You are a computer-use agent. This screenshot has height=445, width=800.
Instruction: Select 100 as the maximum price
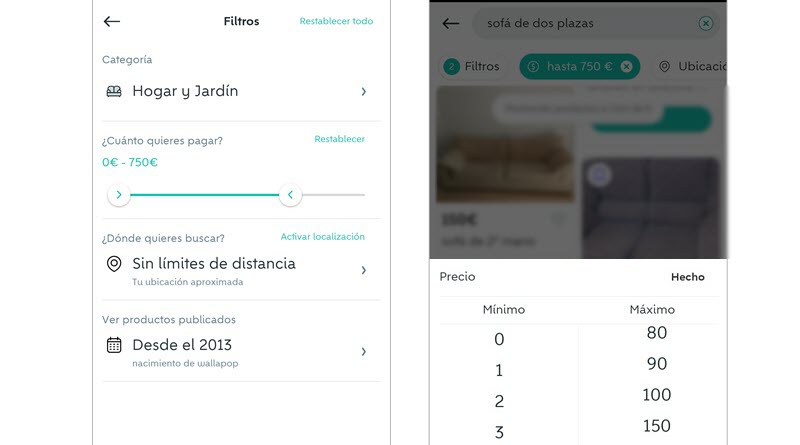click(656, 395)
